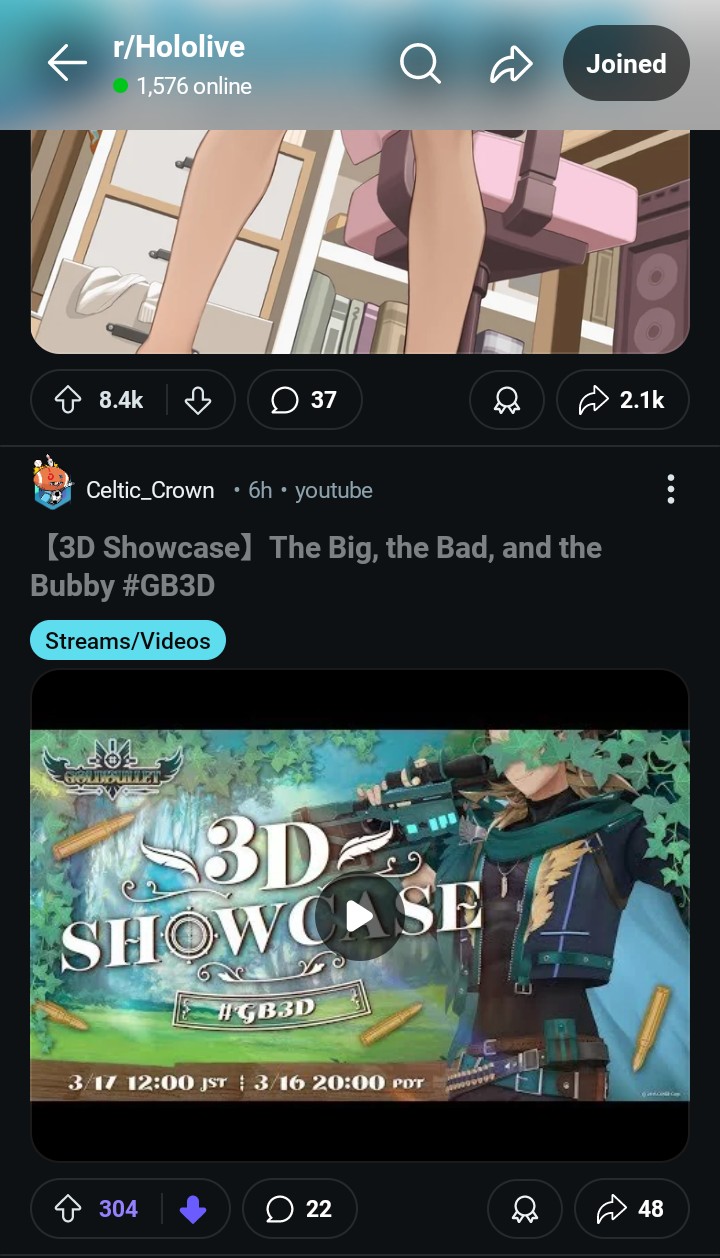Share the r/Hololive community
This screenshot has width=720, height=1258.
[x=511, y=64]
